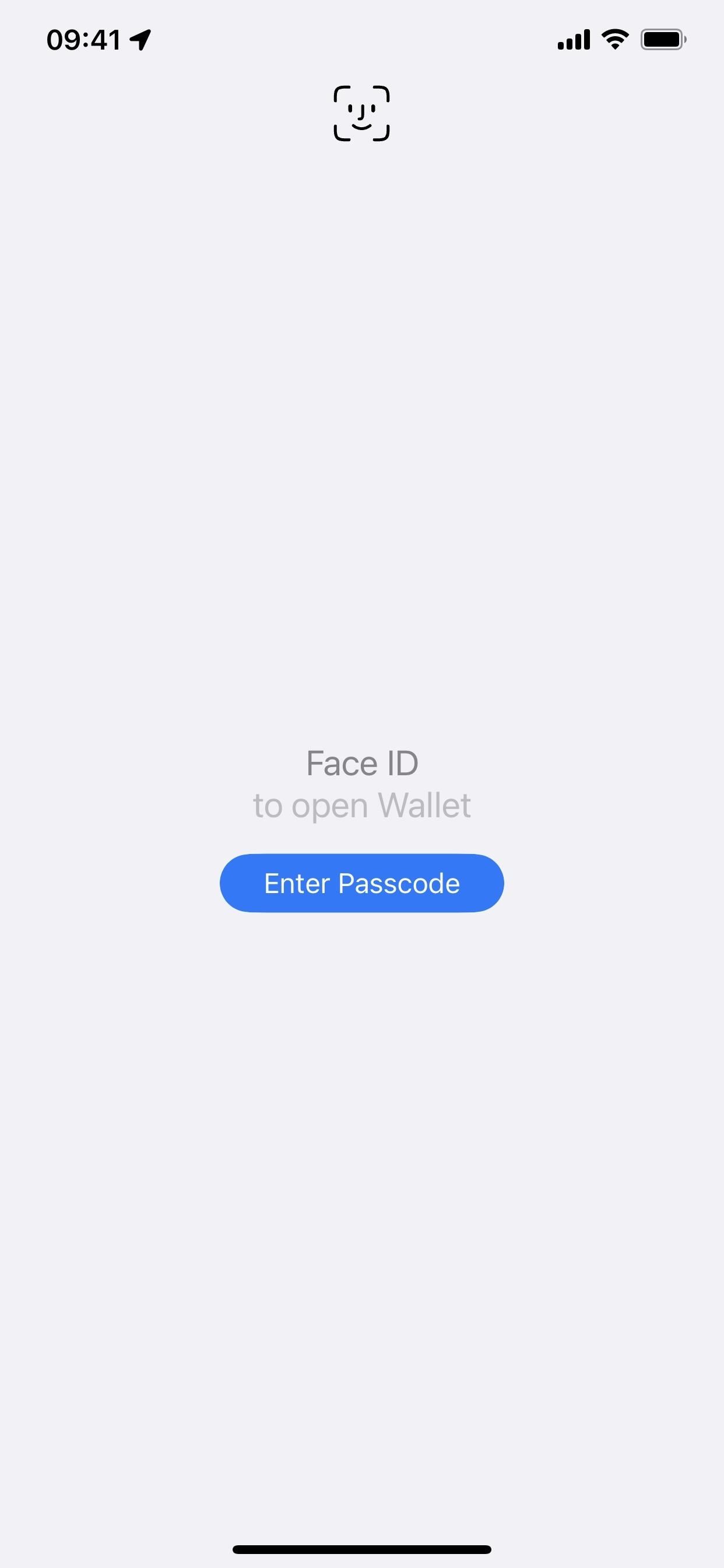Tap the Enter Passcode button
The height and width of the screenshot is (1568, 724).
(x=361, y=883)
